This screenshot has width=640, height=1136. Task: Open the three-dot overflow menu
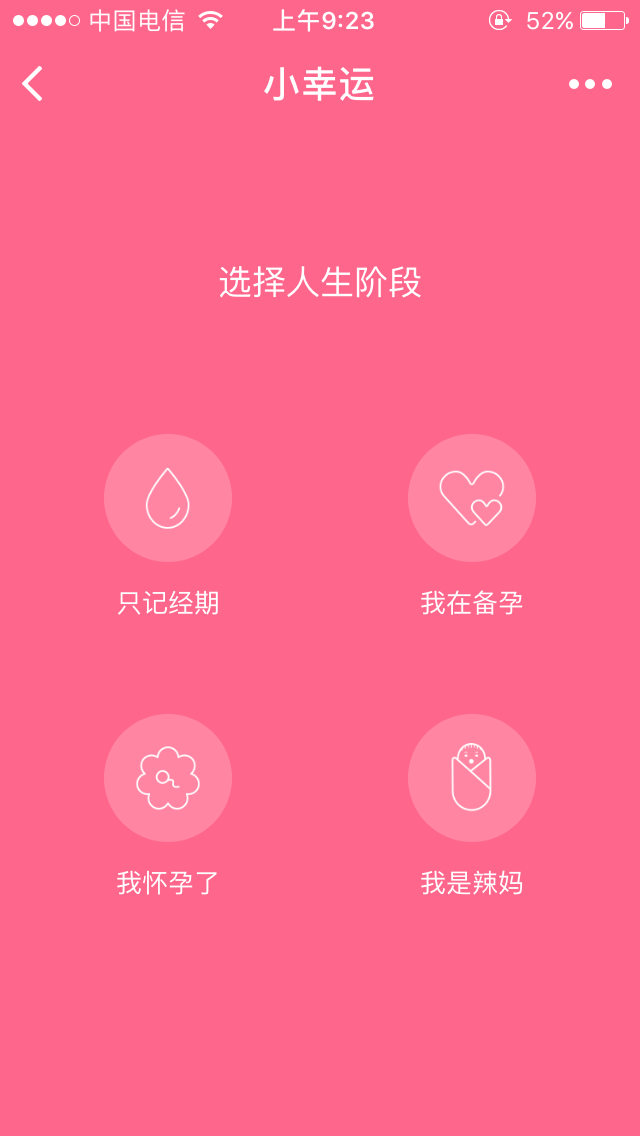[590, 84]
